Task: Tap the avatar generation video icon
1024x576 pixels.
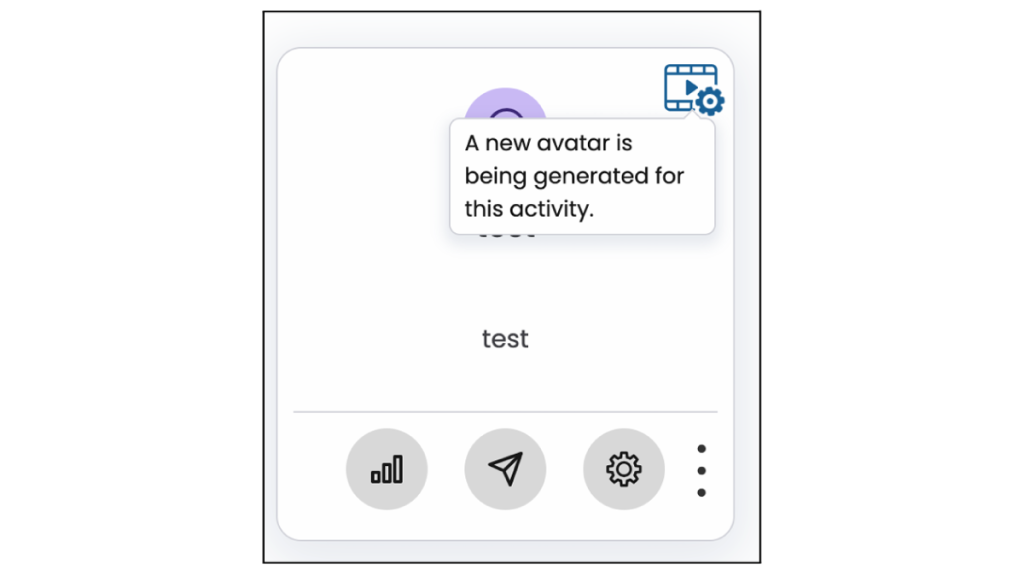Action: (x=694, y=89)
